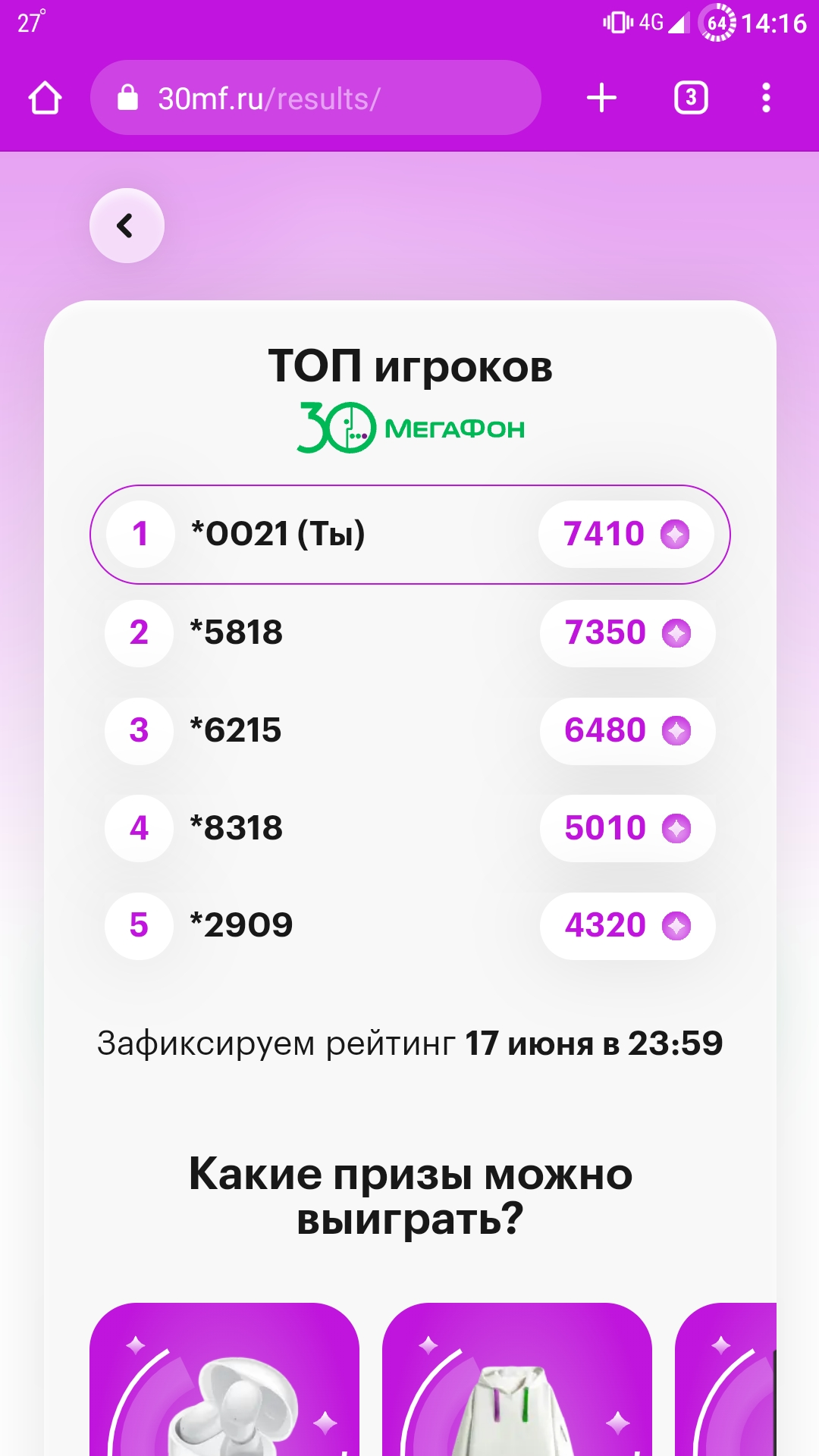This screenshot has width=819, height=1456.
Task: Open the wireless earbuds prize card
Action: pos(224,1379)
